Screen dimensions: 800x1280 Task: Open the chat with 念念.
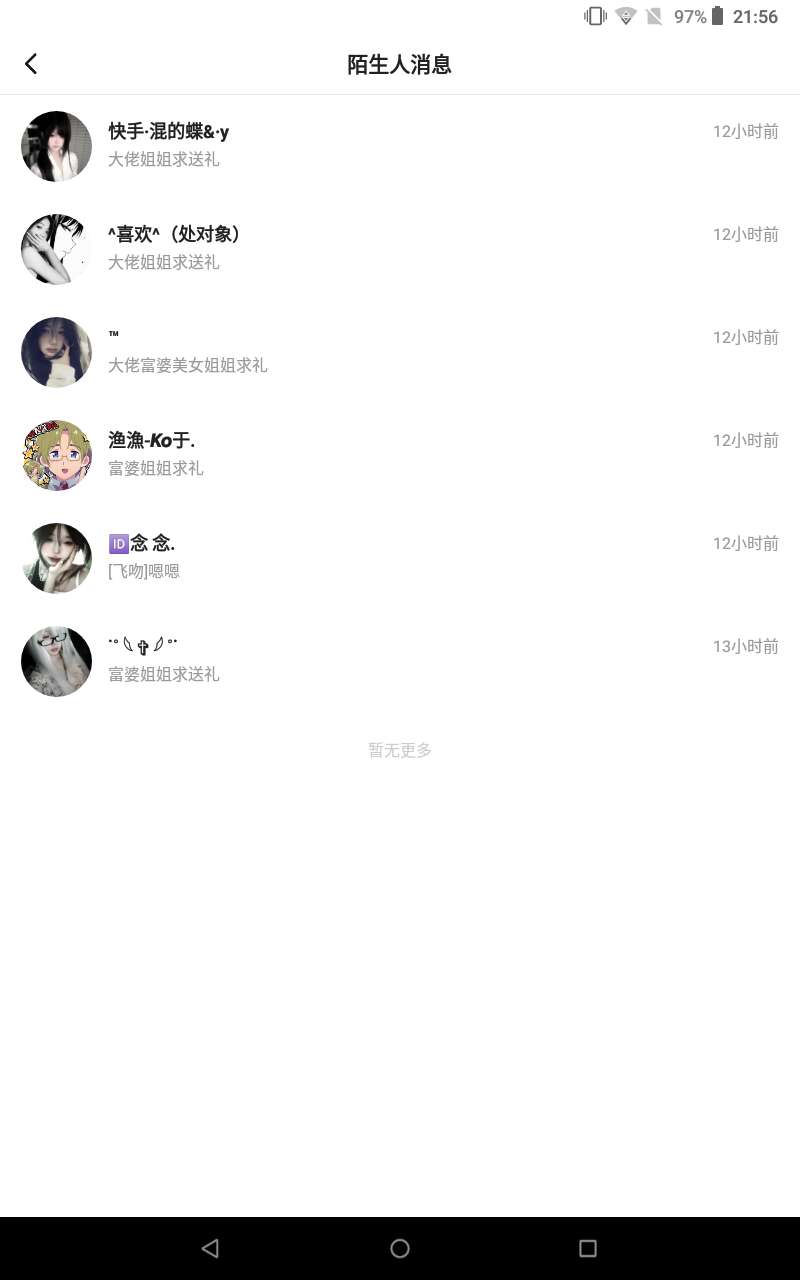400,558
